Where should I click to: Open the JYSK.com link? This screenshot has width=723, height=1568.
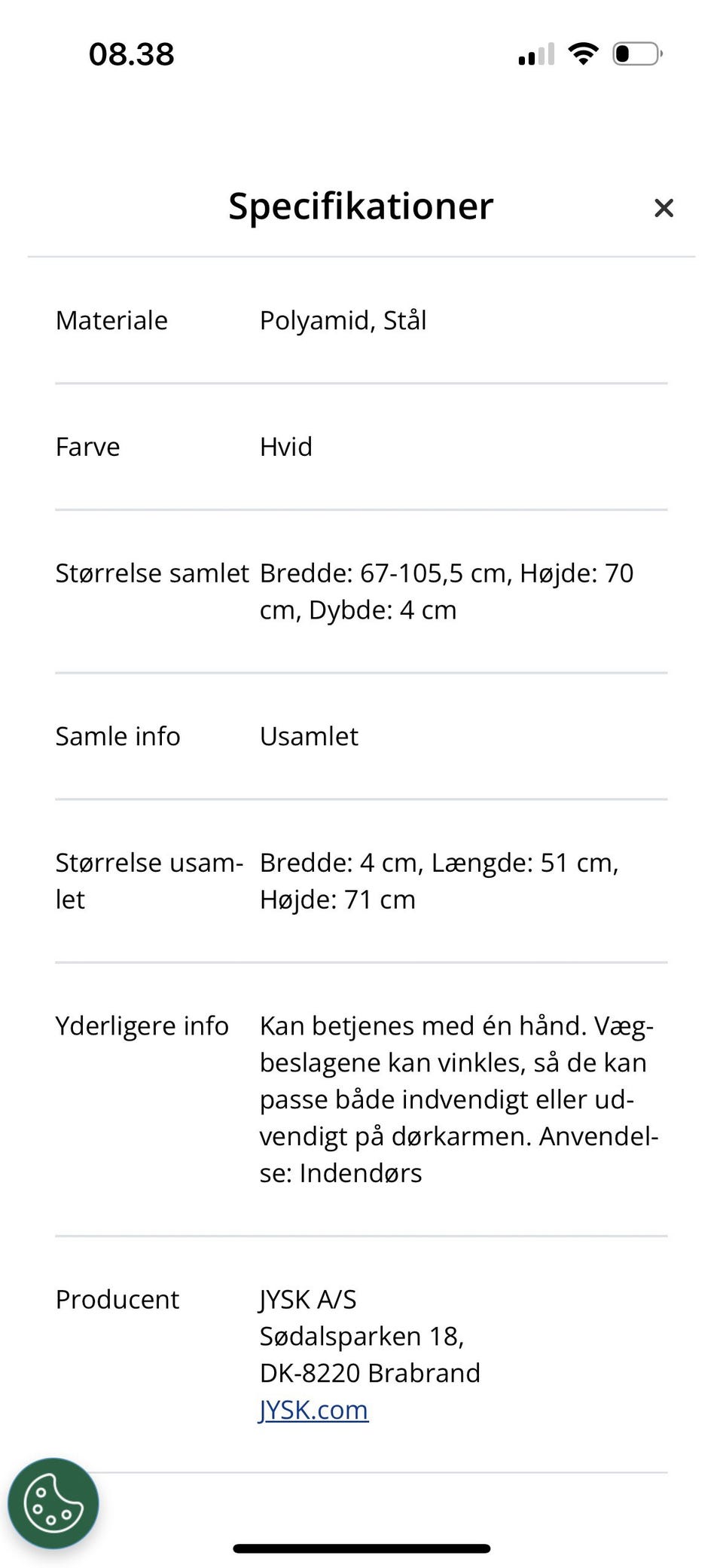pos(313,1410)
